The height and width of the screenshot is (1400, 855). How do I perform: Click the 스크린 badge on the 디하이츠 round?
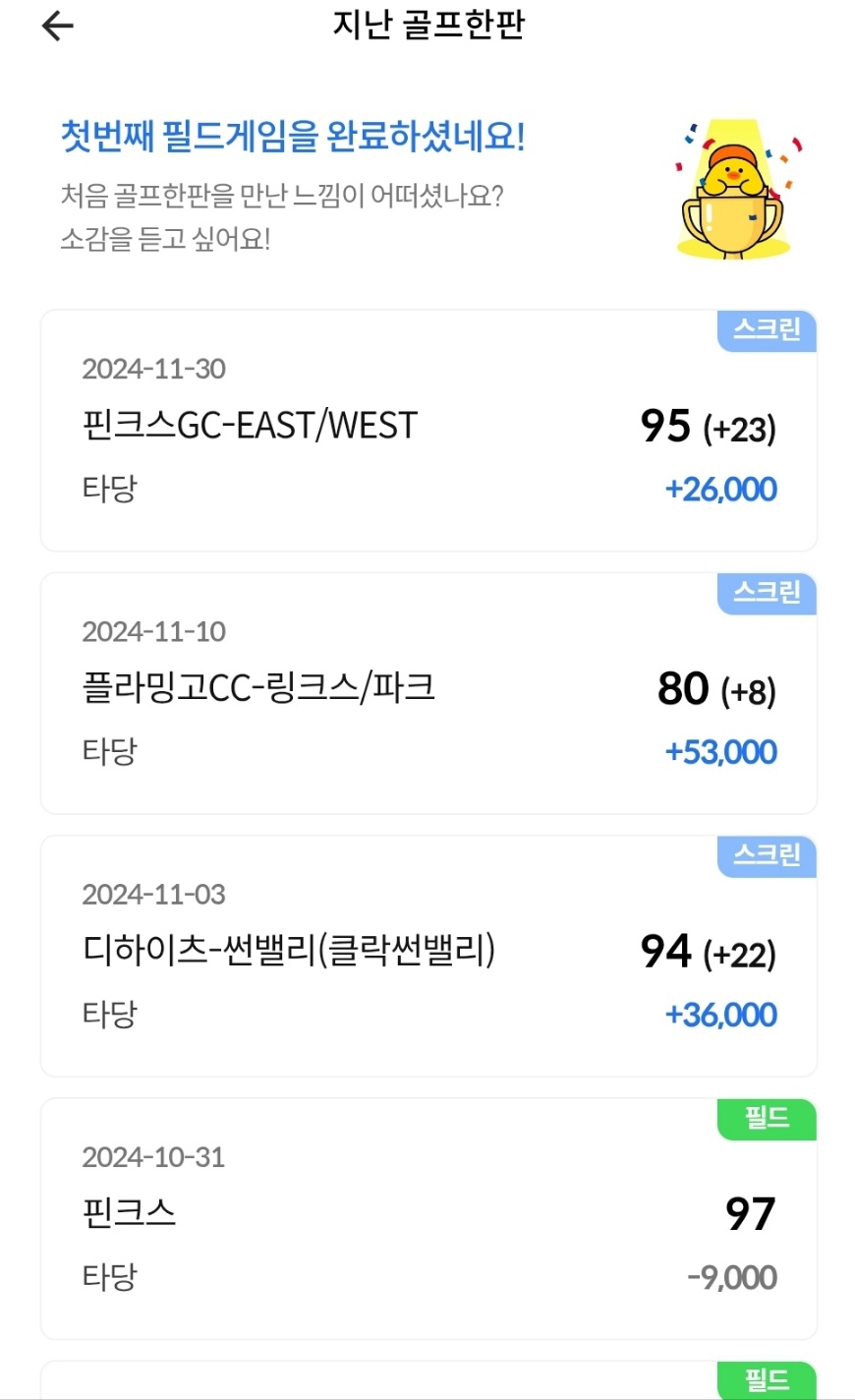[766, 857]
